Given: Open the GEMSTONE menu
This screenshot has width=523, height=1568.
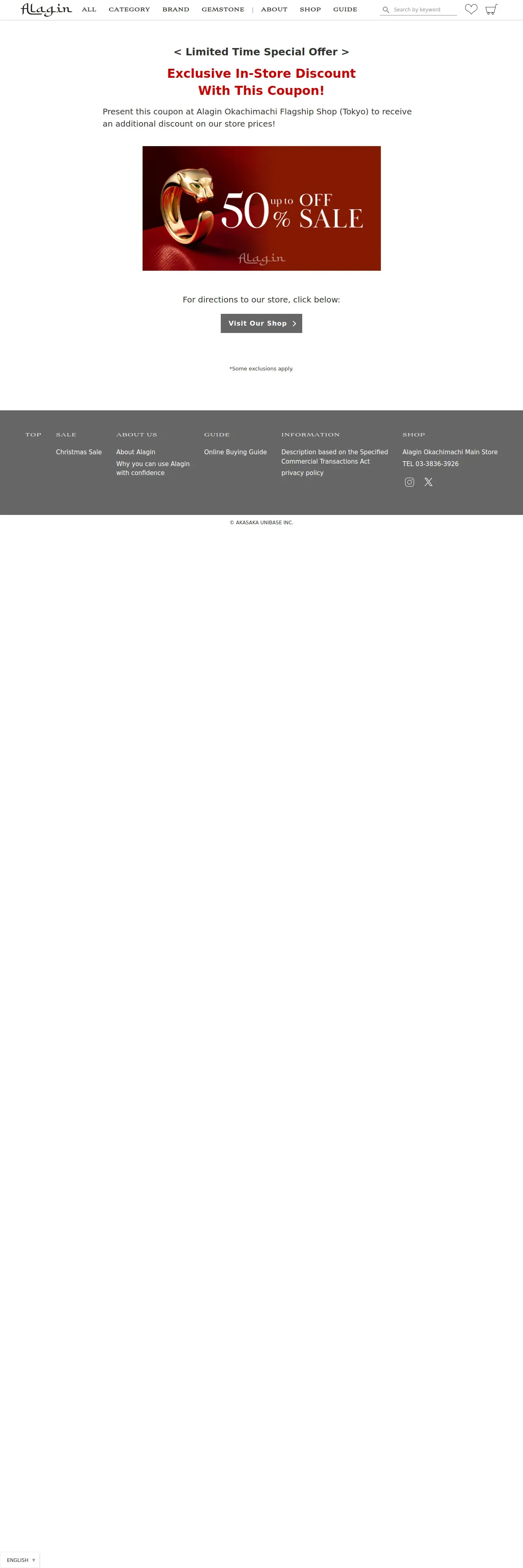Looking at the screenshot, I should pyautogui.click(x=223, y=10).
